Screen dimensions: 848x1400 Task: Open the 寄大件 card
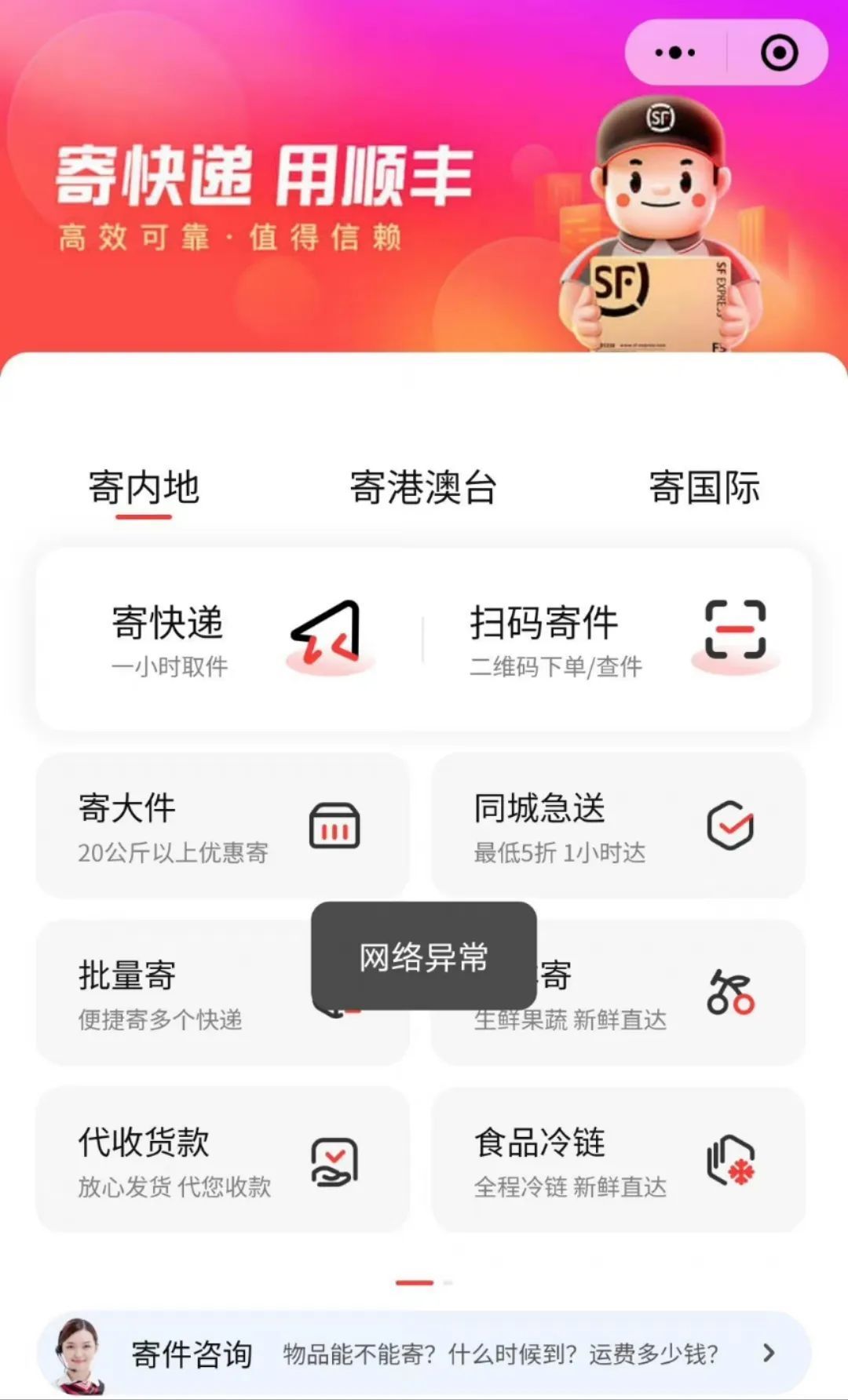tap(222, 826)
